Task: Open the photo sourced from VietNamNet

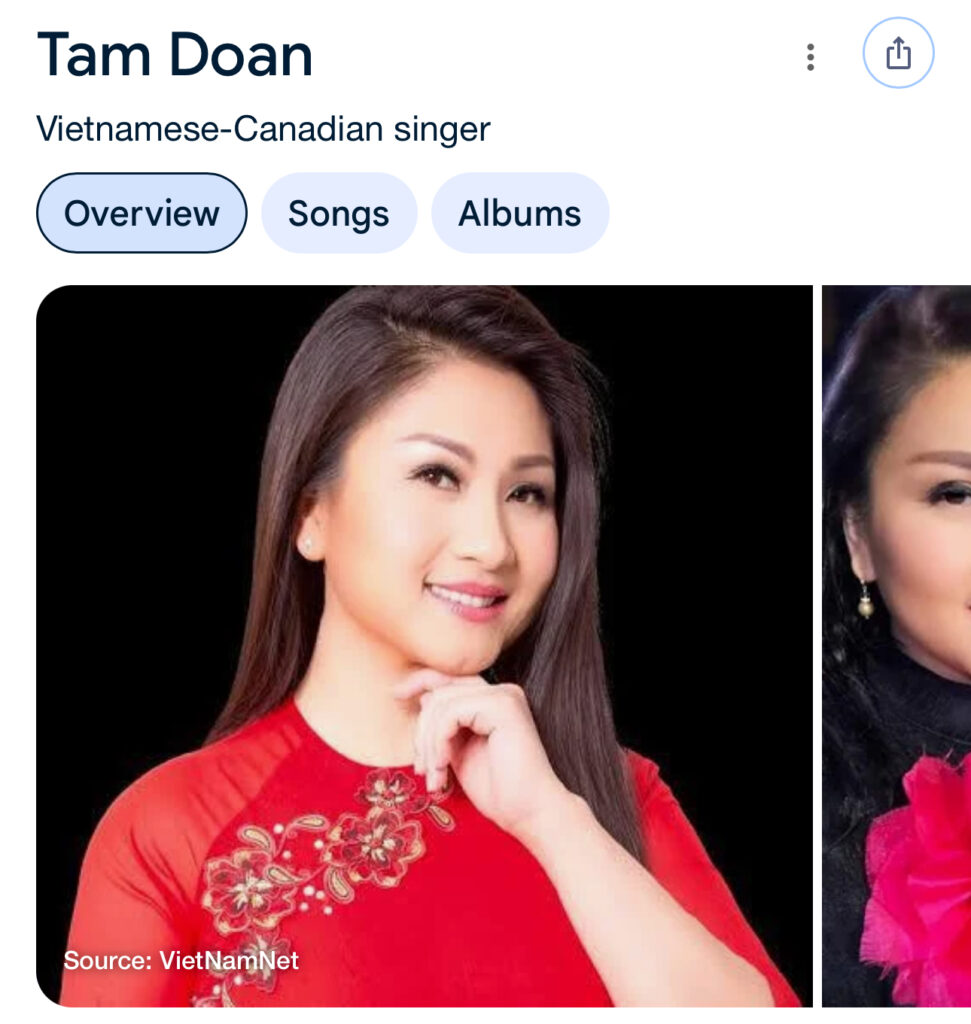Action: coord(424,645)
